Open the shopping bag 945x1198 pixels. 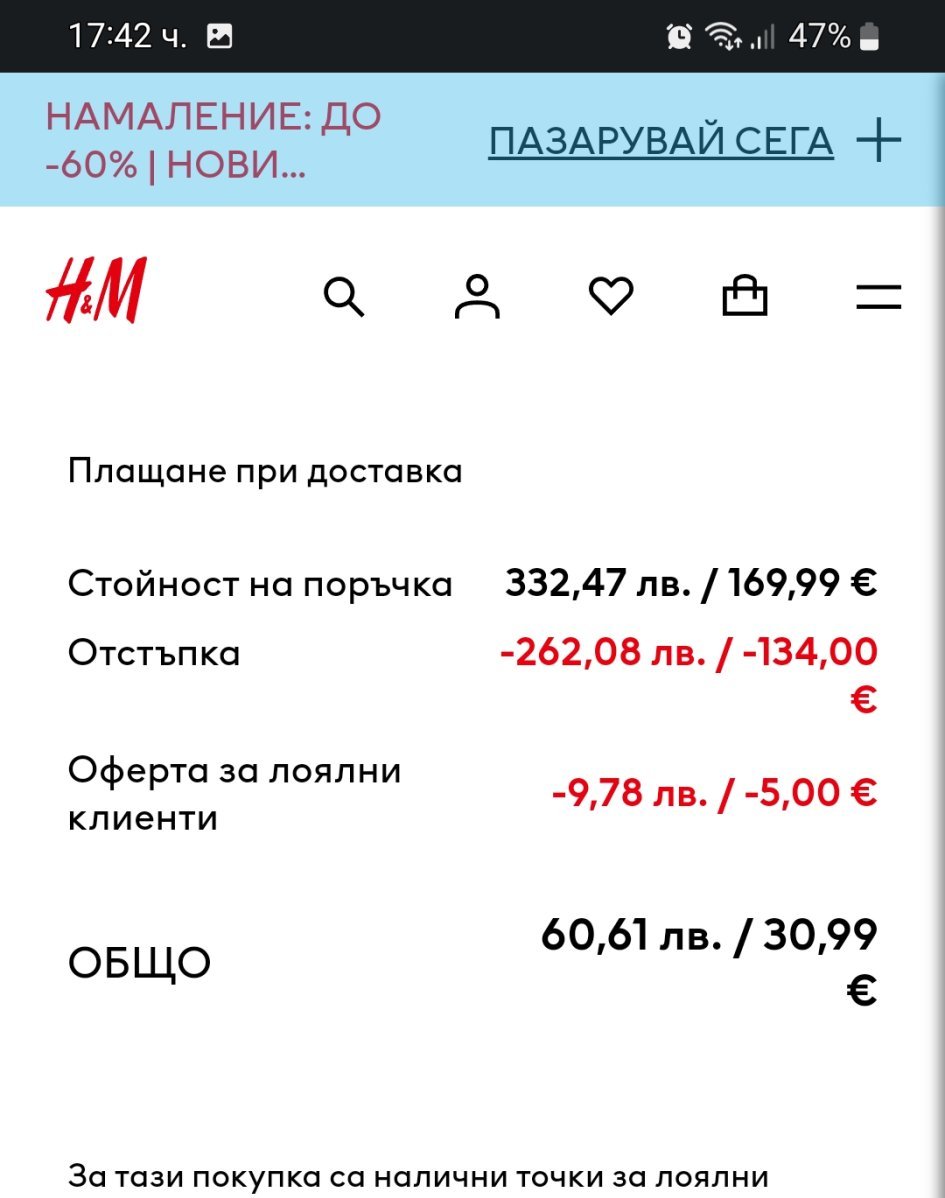[x=745, y=297]
